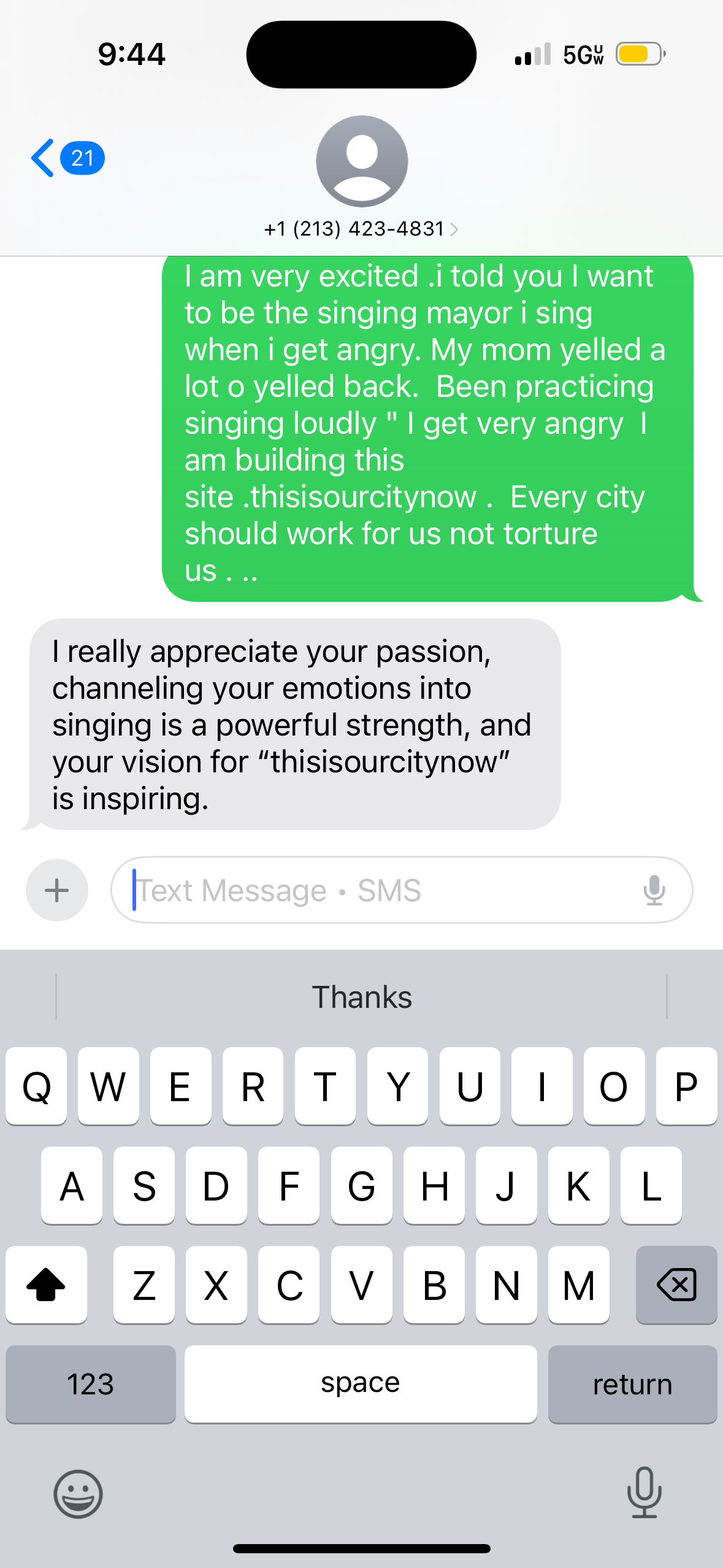Start keyboard dictation microphone

(x=644, y=1493)
